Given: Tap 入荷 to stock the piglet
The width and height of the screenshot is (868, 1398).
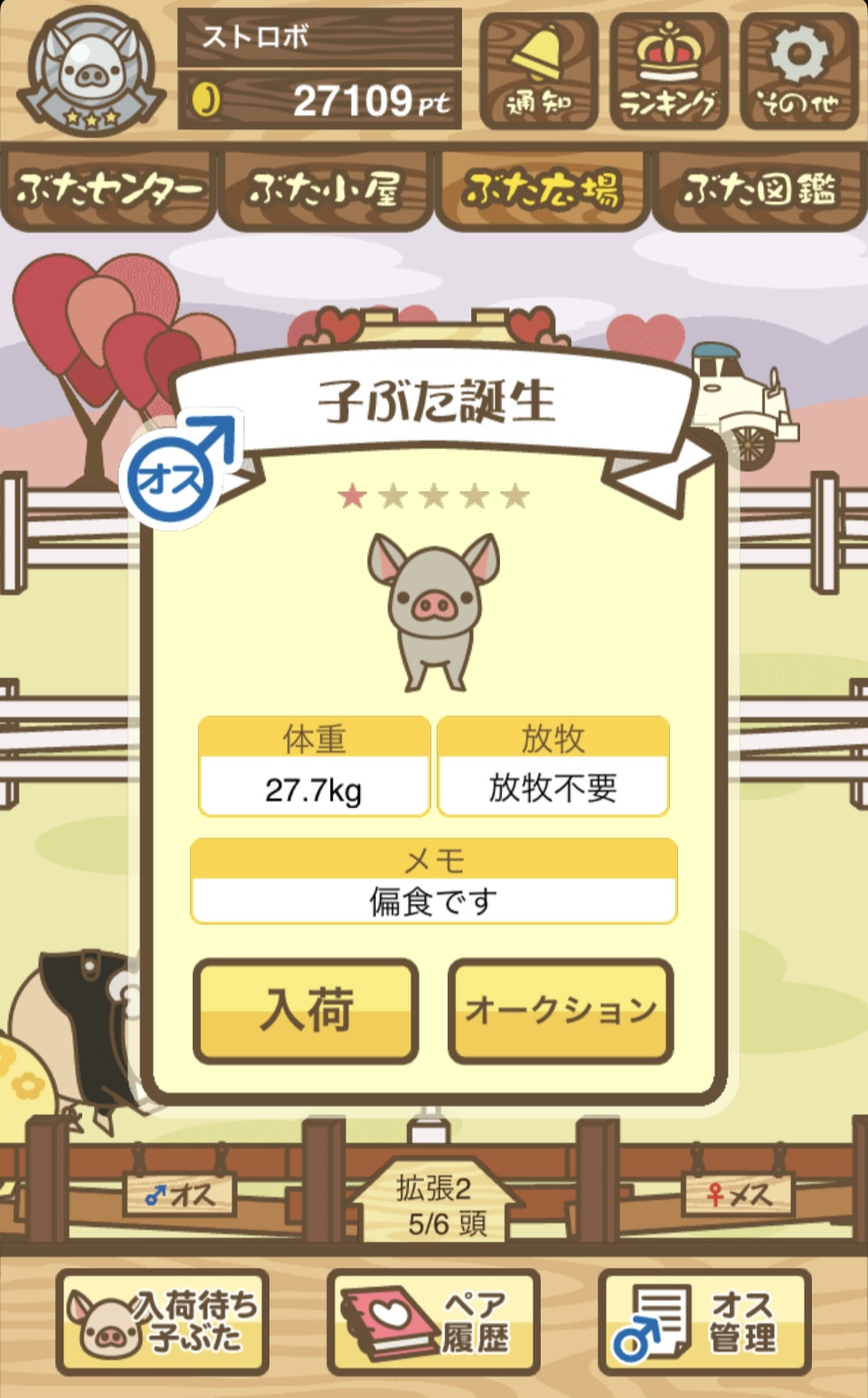Looking at the screenshot, I should click(306, 1010).
